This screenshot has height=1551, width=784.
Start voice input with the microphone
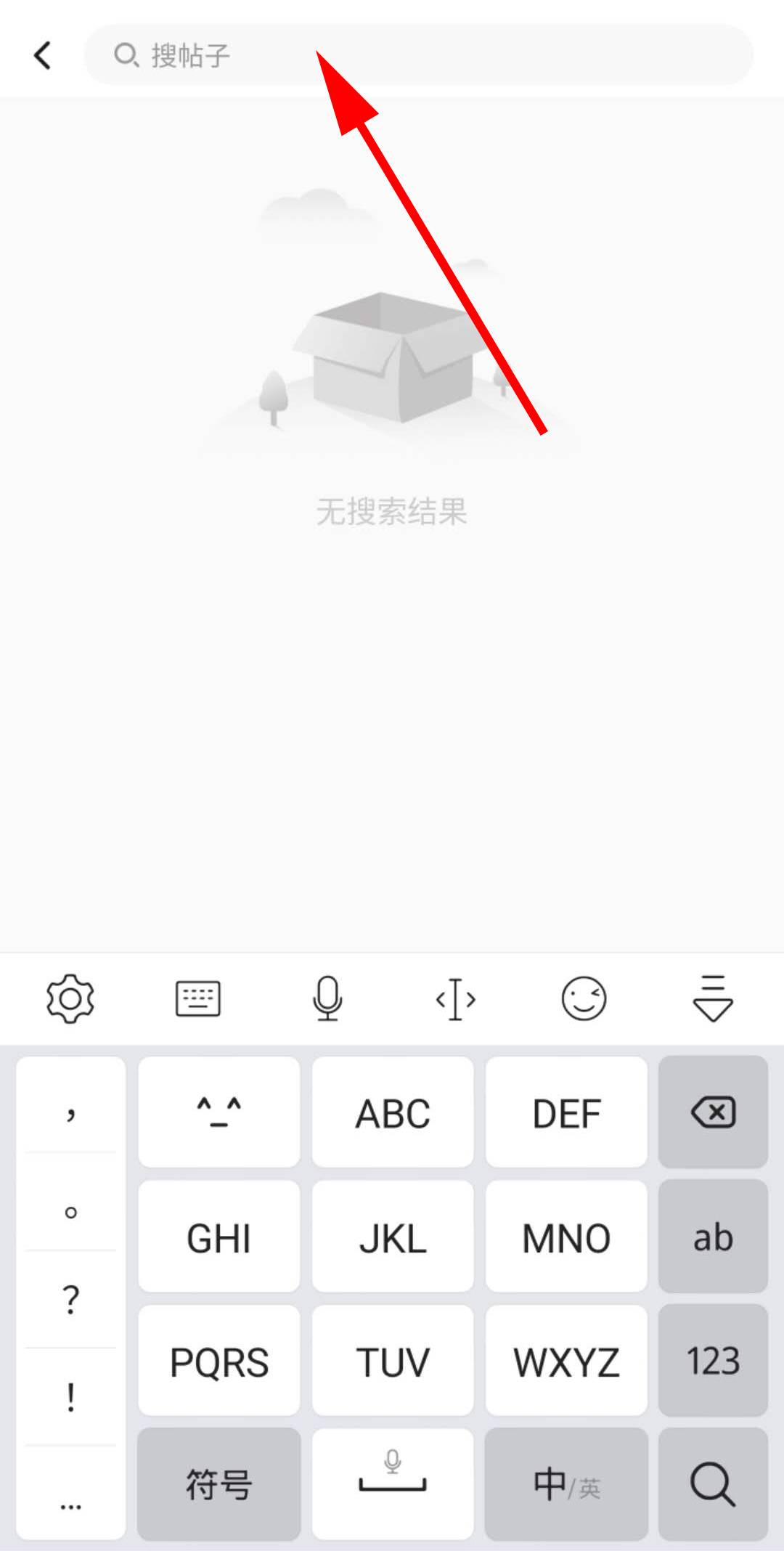pyautogui.click(x=327, y=999)
